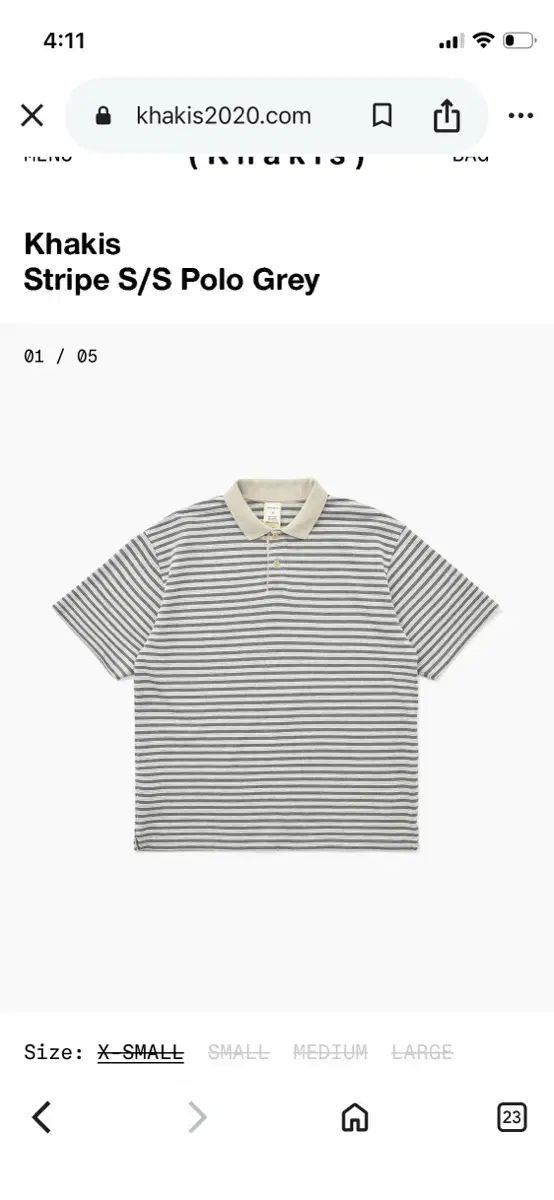Open the tab switcher showing 23 tabs
This screenshot has height=1200, width=554.
512,1117
